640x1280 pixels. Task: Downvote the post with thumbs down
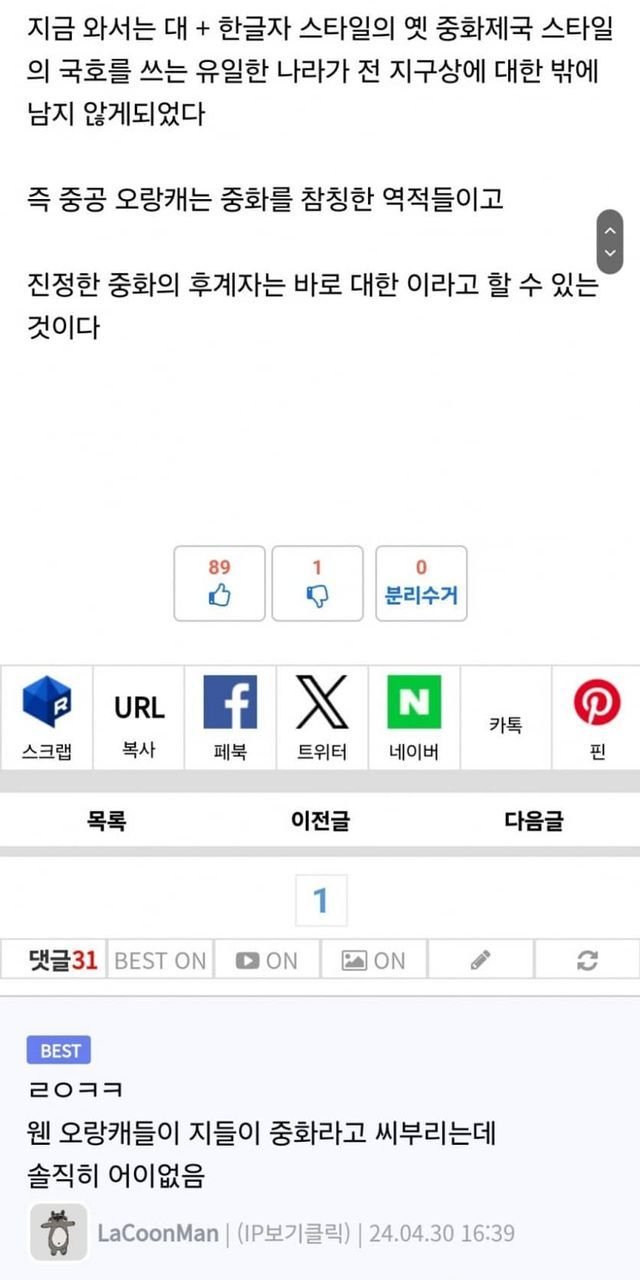[318, 583]
